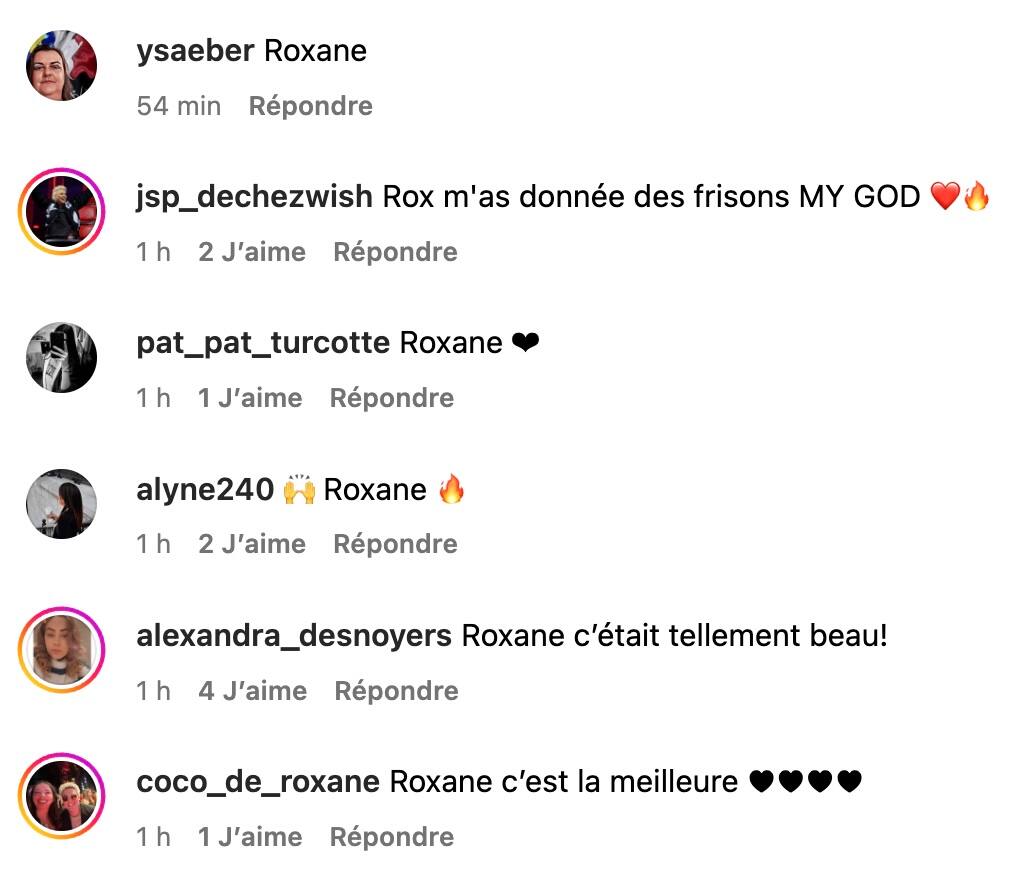Reply to alexandra_desnoyers' comment
1024x884 pixels.
point(396,691)
